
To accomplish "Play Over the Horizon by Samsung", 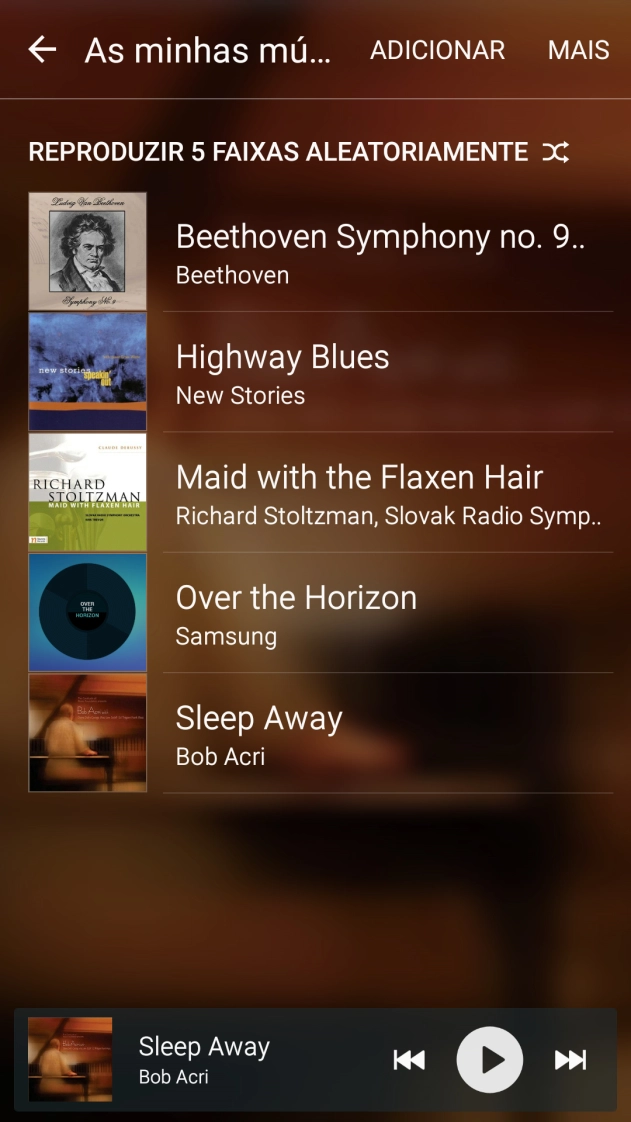I will tap(380, 612).
